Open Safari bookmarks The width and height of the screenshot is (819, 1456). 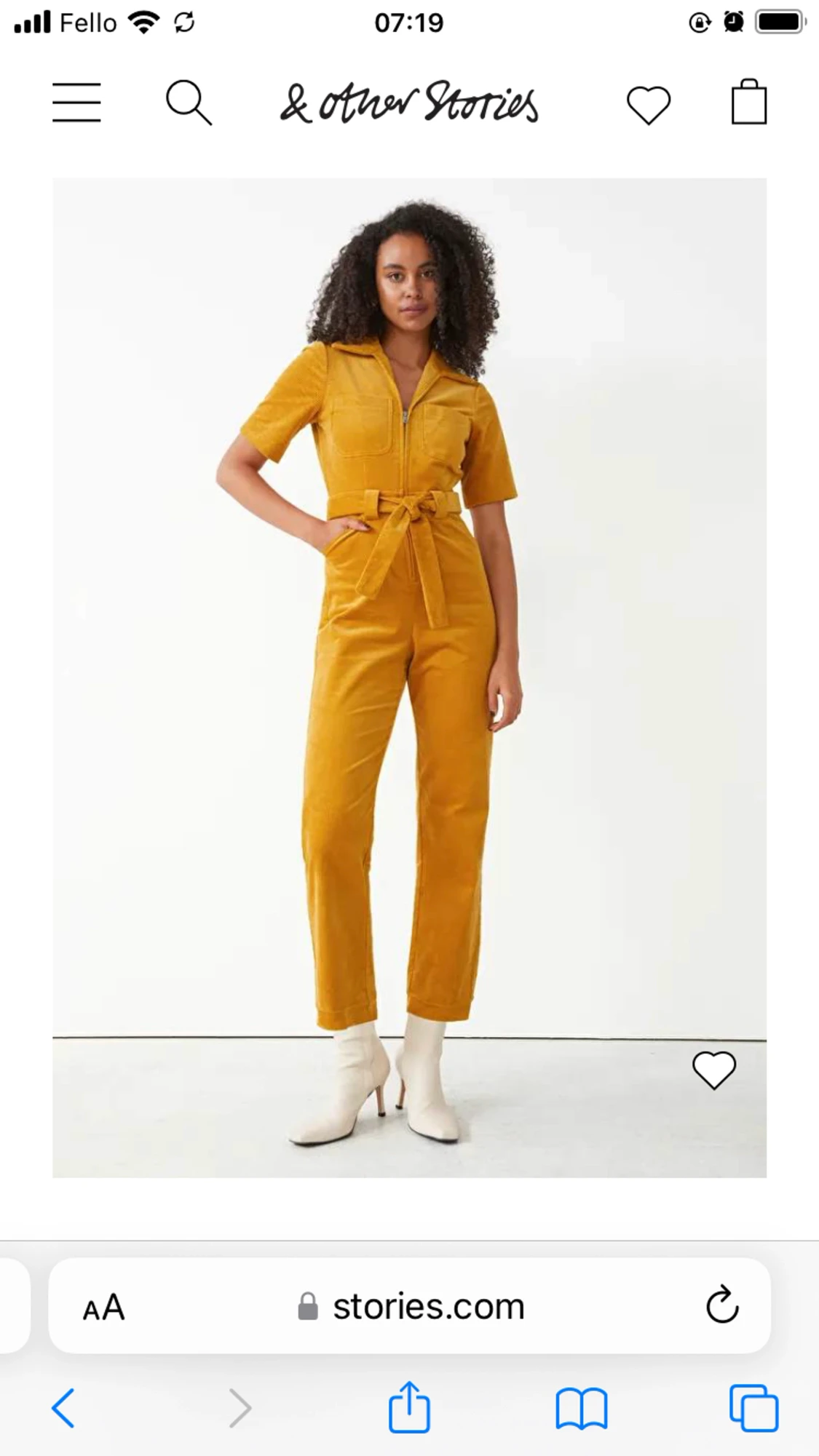[582, 1409]
